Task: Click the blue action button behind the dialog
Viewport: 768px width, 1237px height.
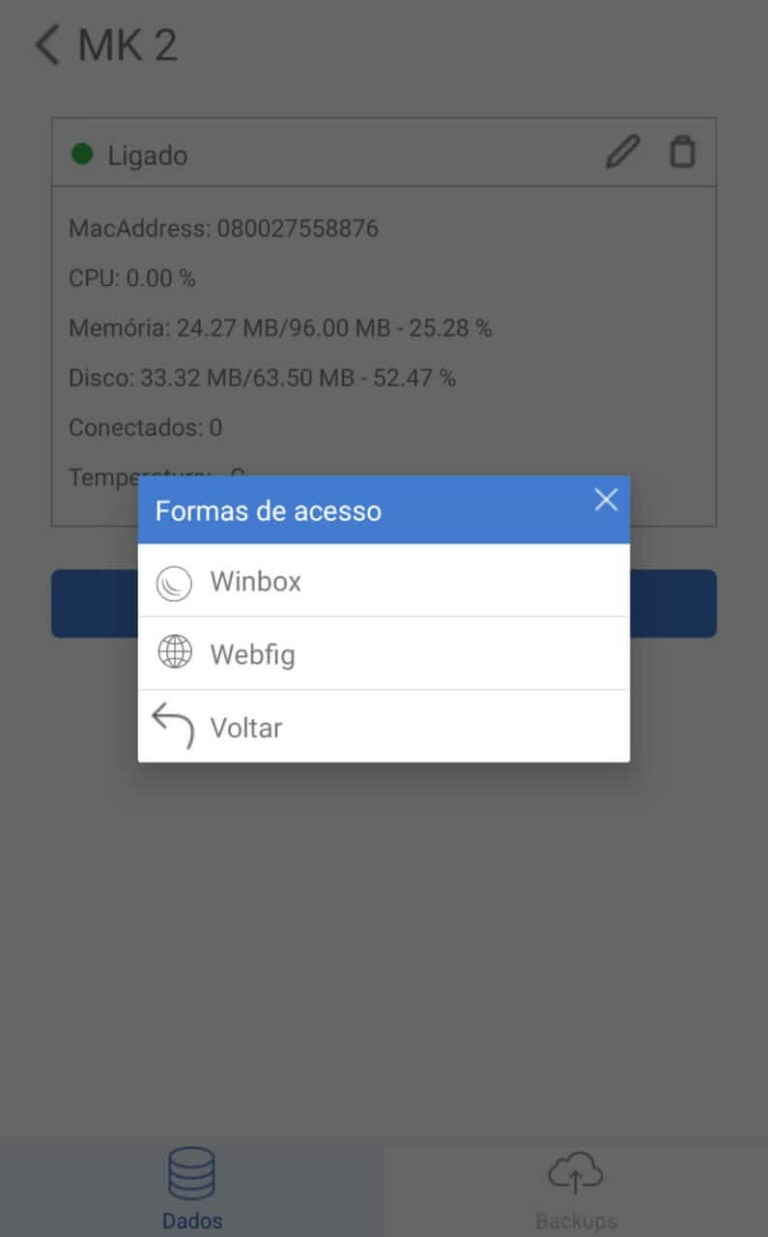Action: 90,602
